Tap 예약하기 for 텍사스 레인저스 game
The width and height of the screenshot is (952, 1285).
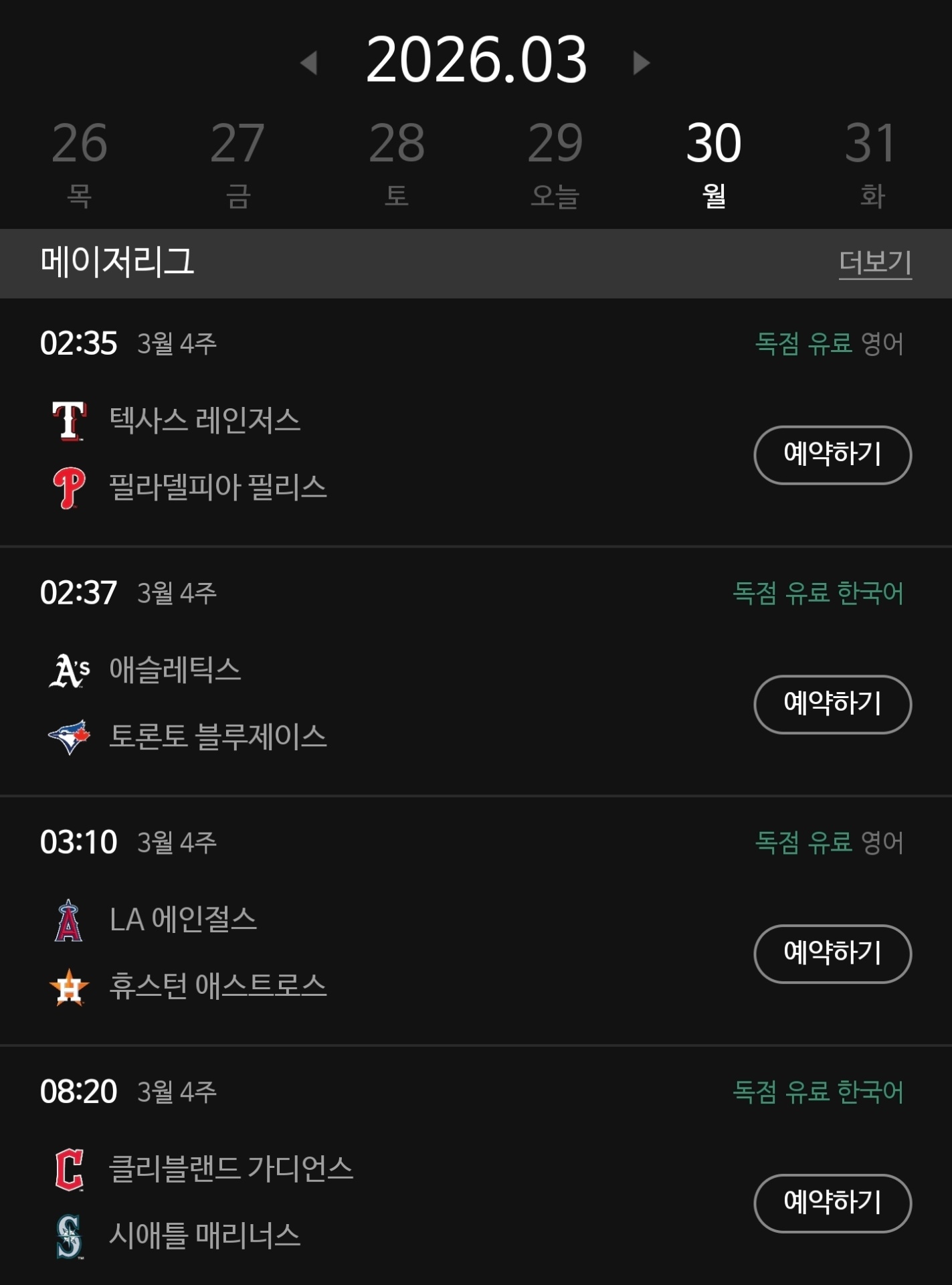832,454
